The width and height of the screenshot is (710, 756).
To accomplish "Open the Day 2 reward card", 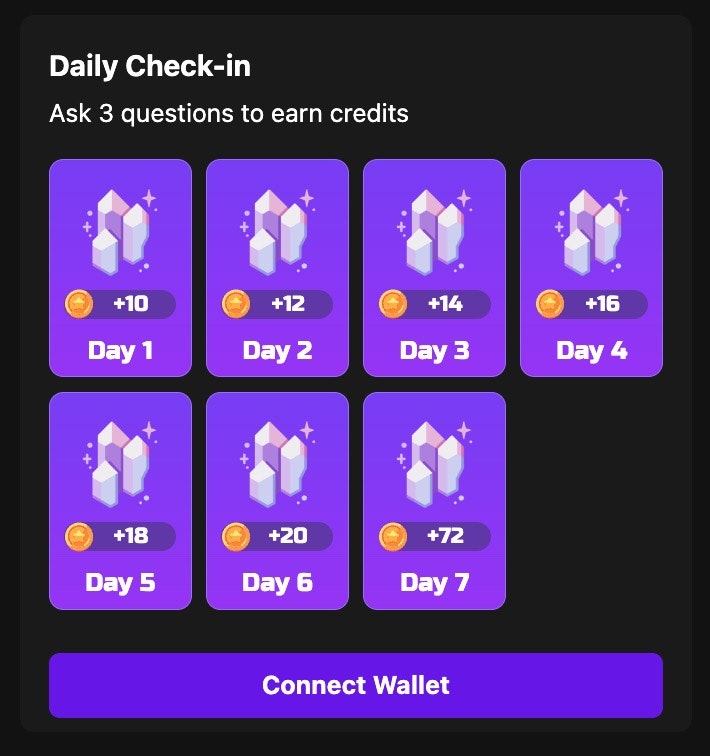I will pyautogui.click(x=277, y=268).
